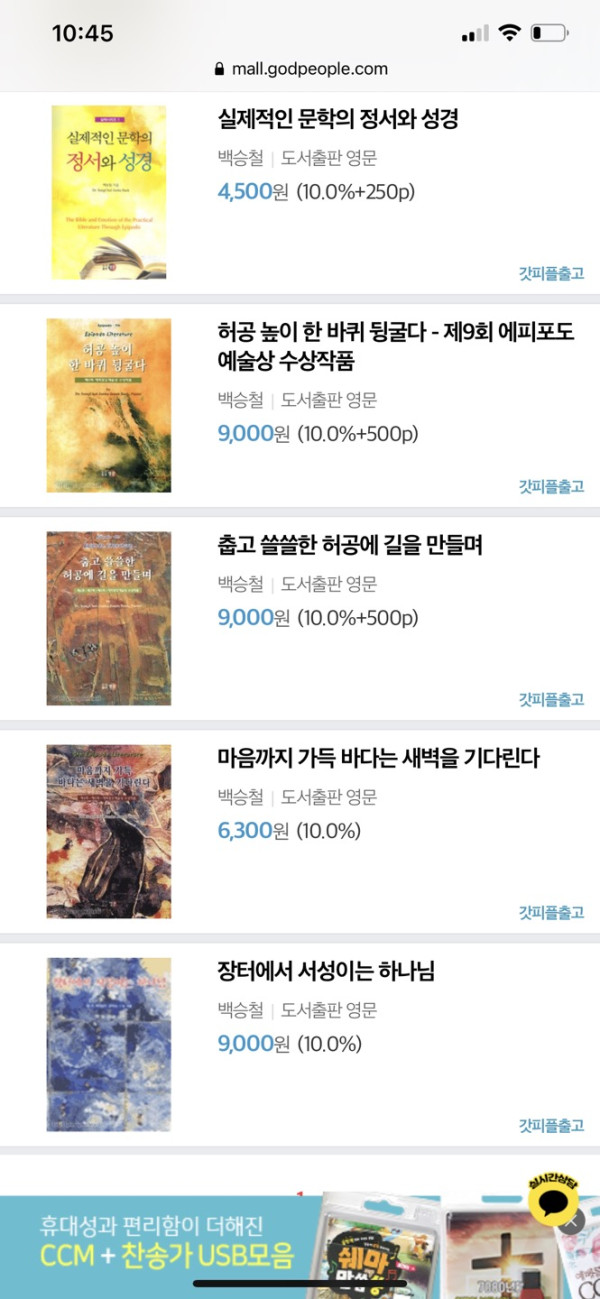Open 장터에서 서성이는 하나님 book listing

(326, 971)
